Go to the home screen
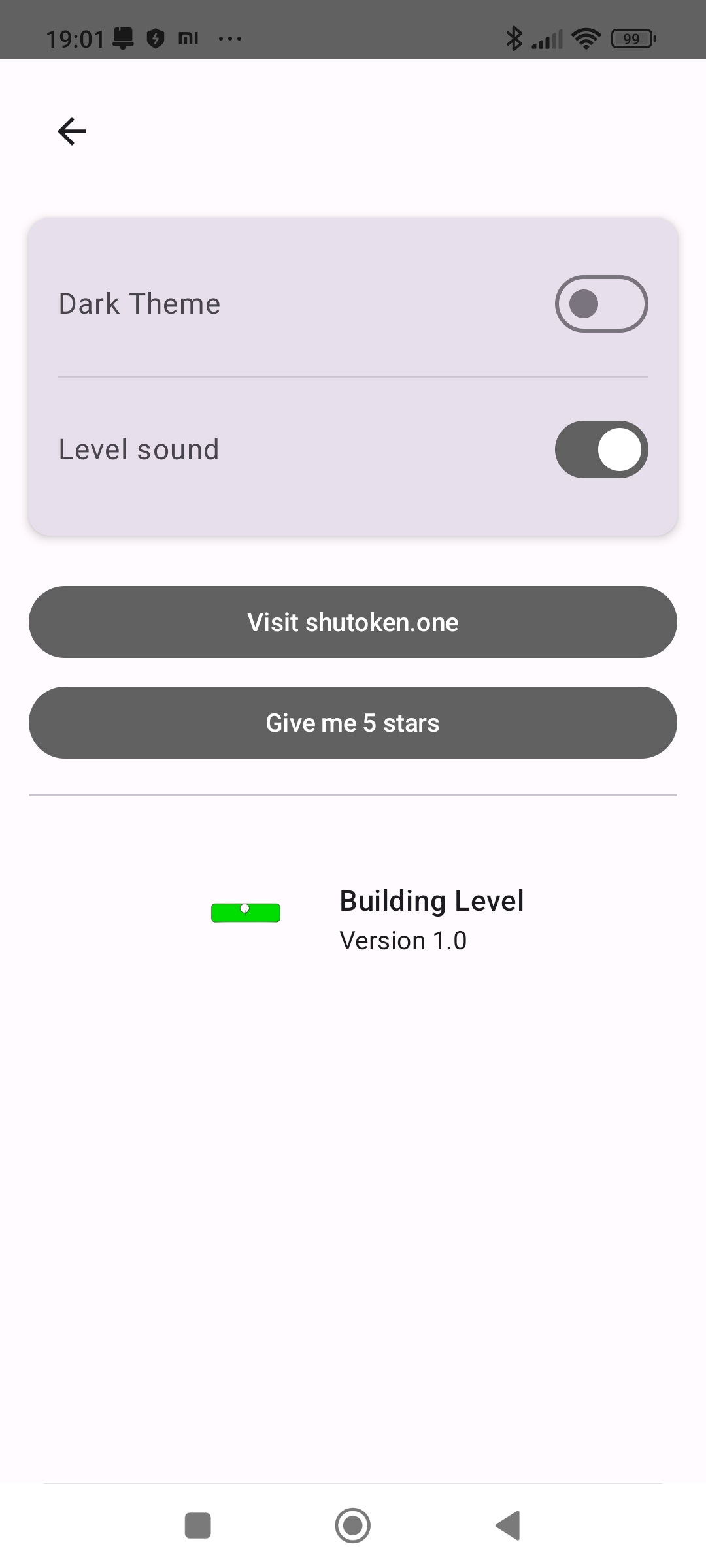Image resolution: width=706 pixels, height=1568 pixels. tap(353, 1526)
